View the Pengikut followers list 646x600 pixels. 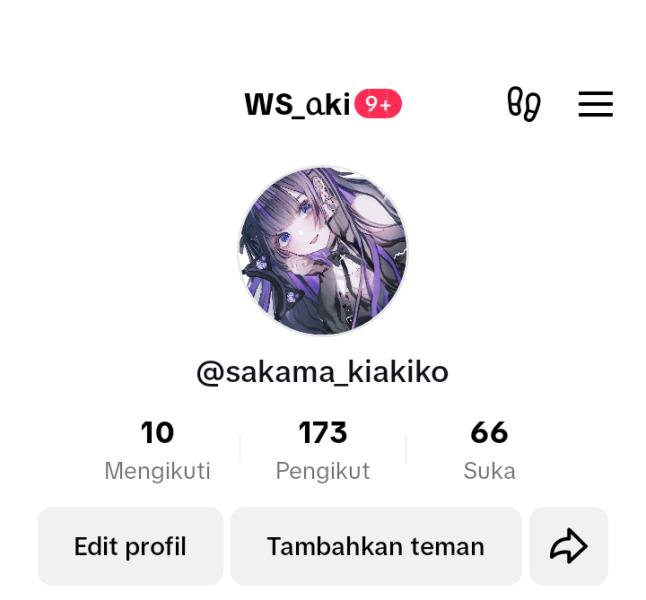pyautogui.click(x=323, y=450)
